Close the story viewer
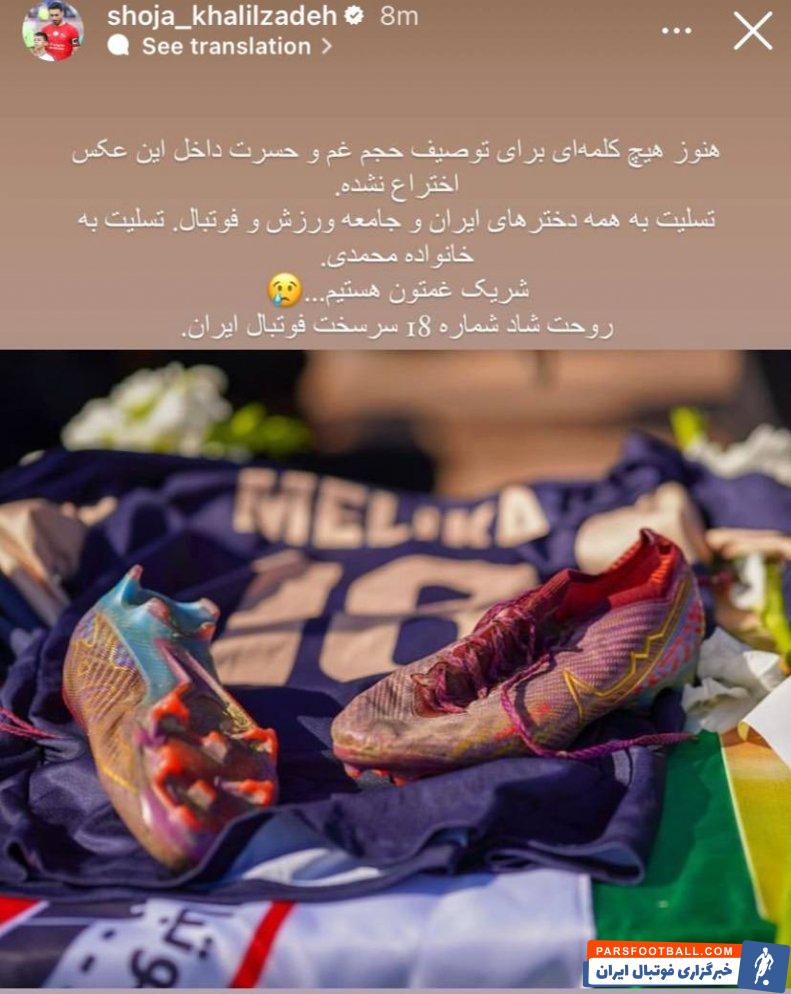The height and width of the screenshot is (994, 791). [753, 31]
